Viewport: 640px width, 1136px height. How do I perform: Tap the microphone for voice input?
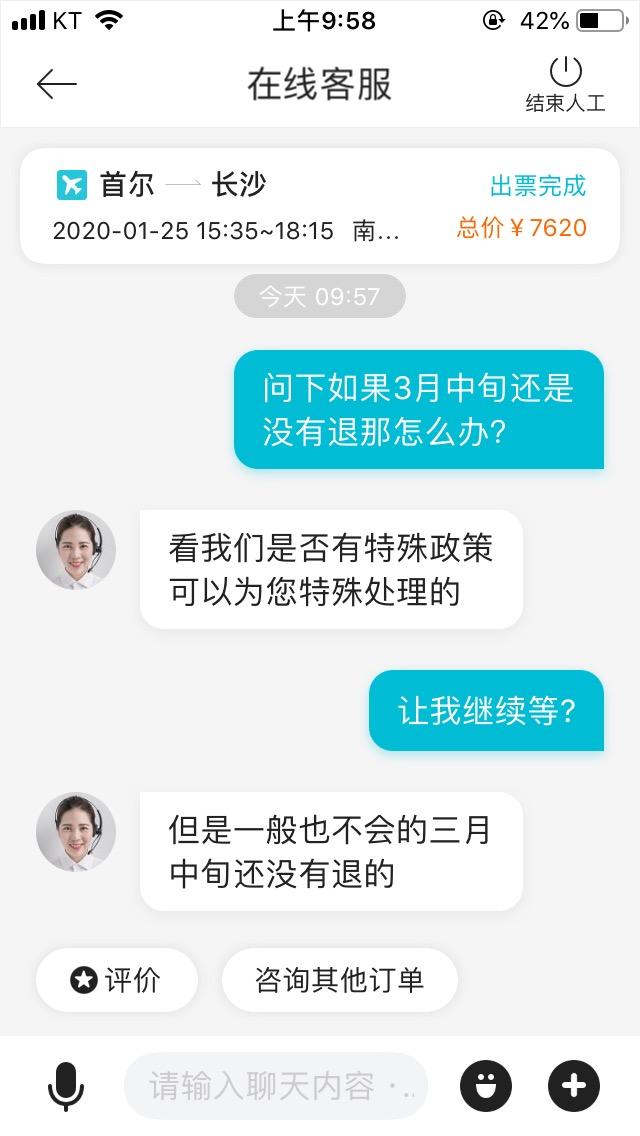click(66, 1087)
